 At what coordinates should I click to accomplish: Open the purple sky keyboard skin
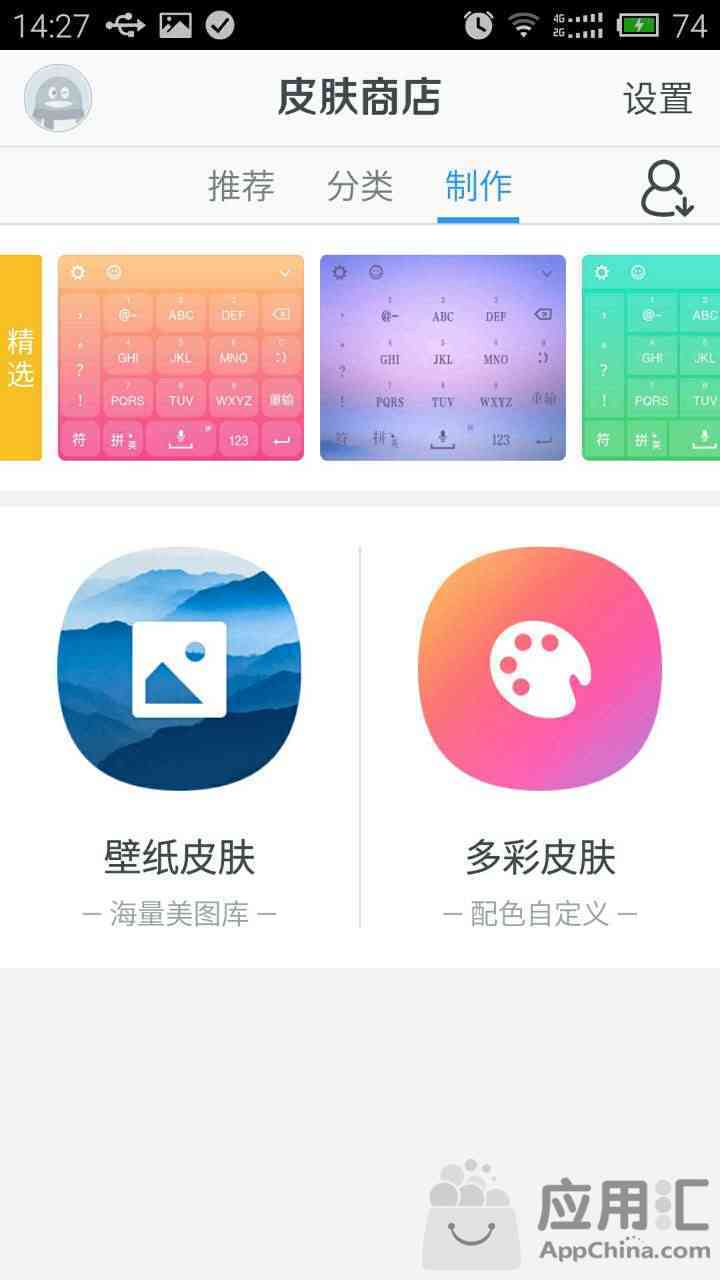pos(442,357)
